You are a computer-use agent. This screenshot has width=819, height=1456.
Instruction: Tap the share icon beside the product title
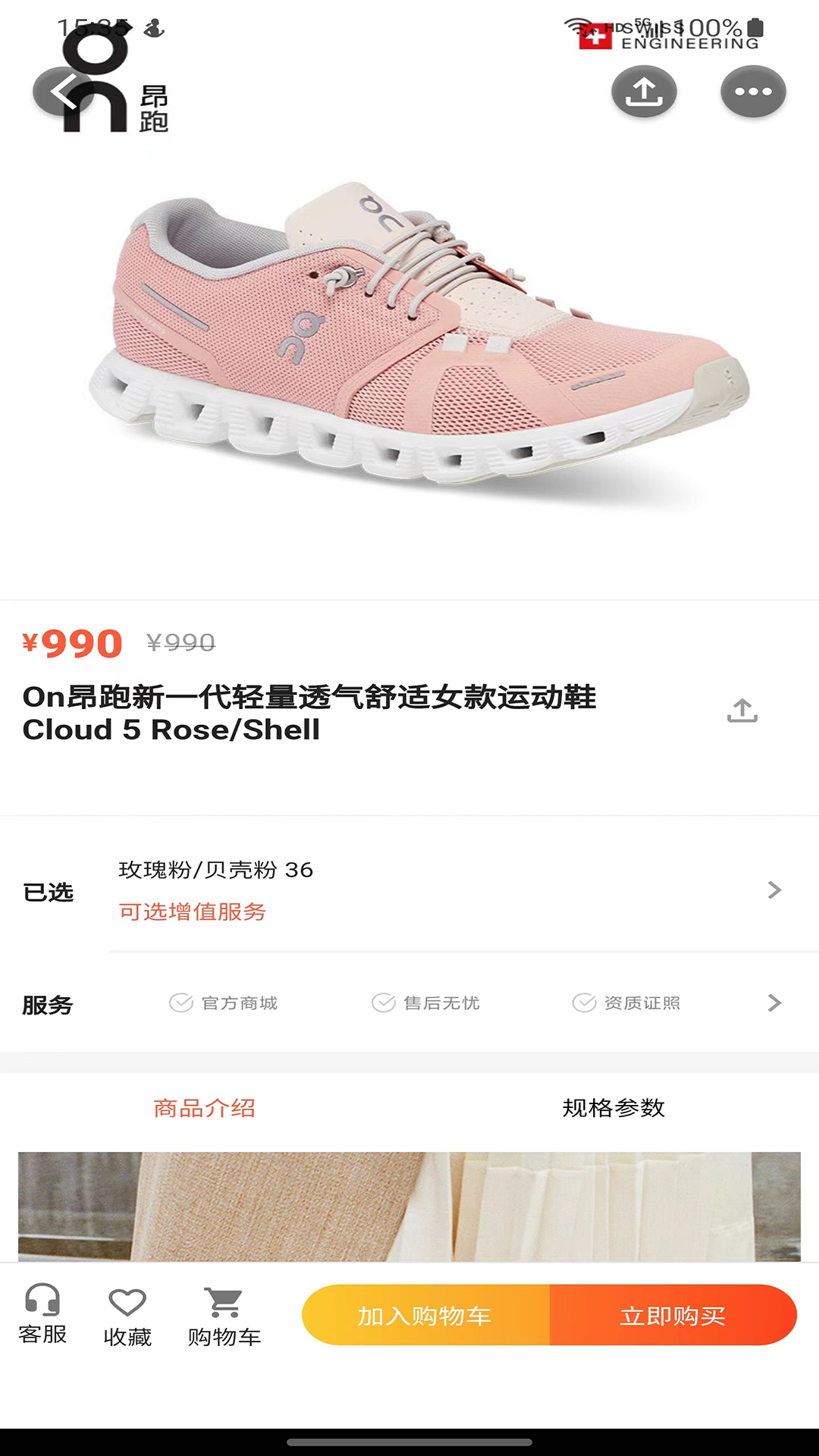[x=742, y=711]
